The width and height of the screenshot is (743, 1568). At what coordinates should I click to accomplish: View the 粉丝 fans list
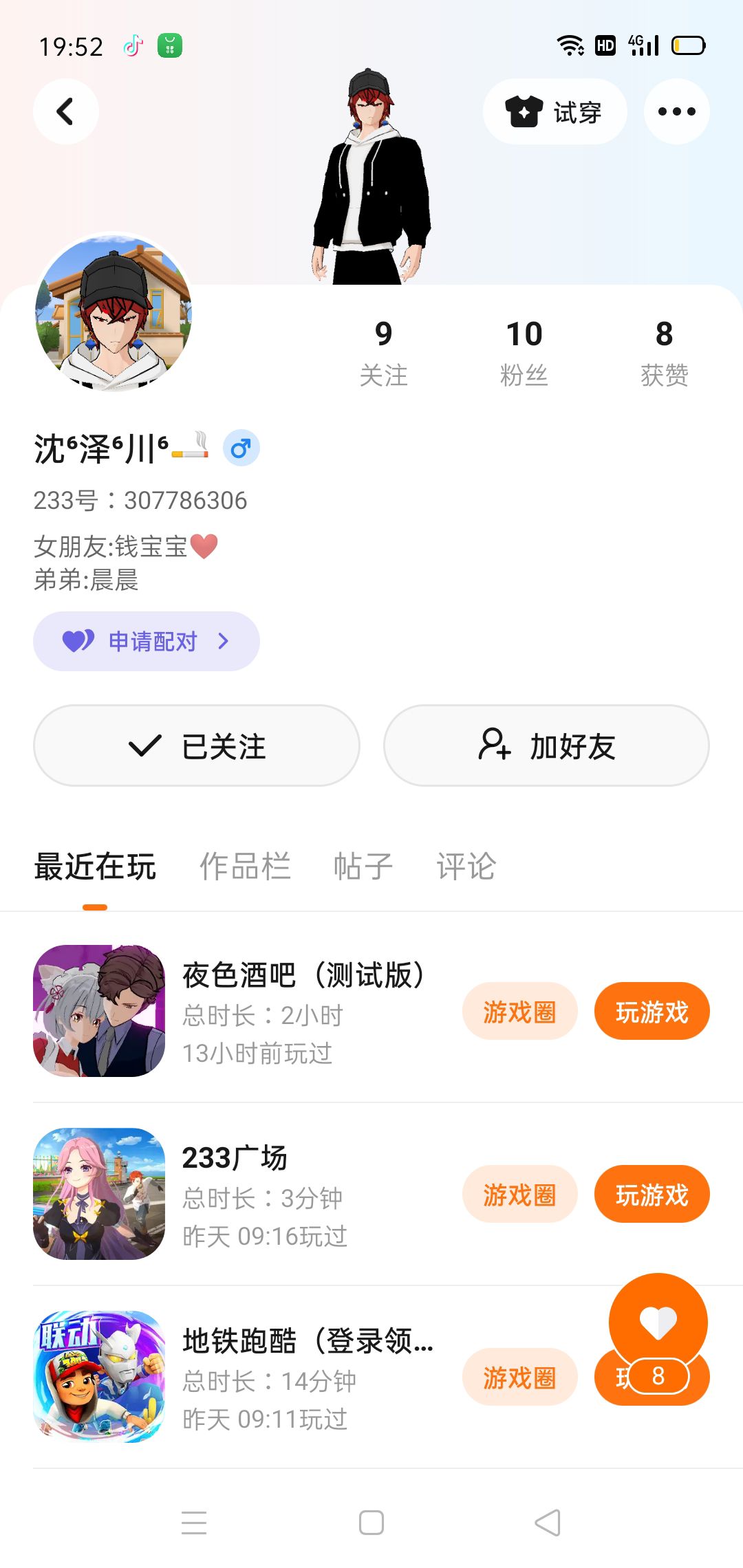pos(524,353)
